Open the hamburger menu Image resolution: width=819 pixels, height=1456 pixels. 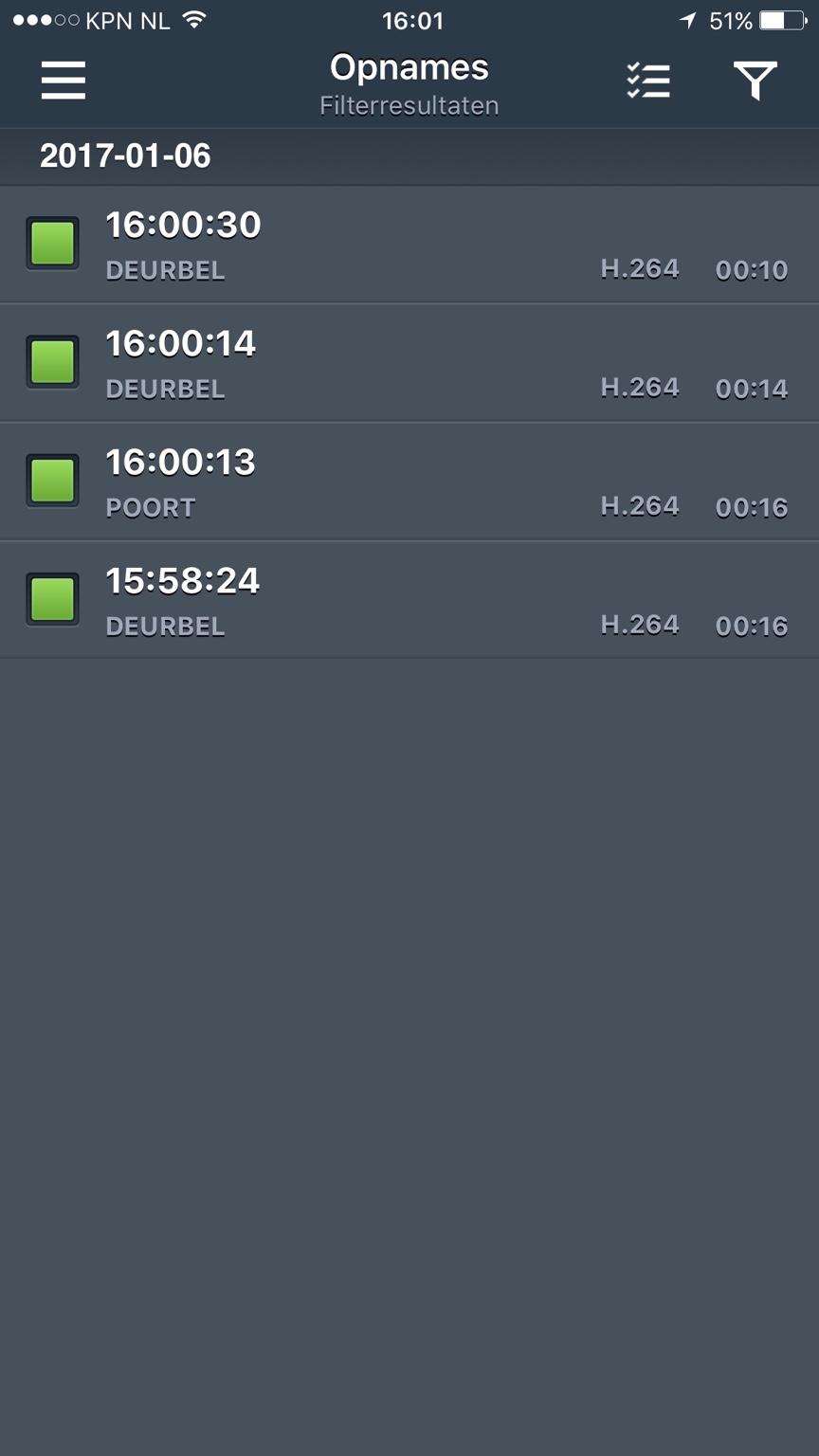click(64, 81)
